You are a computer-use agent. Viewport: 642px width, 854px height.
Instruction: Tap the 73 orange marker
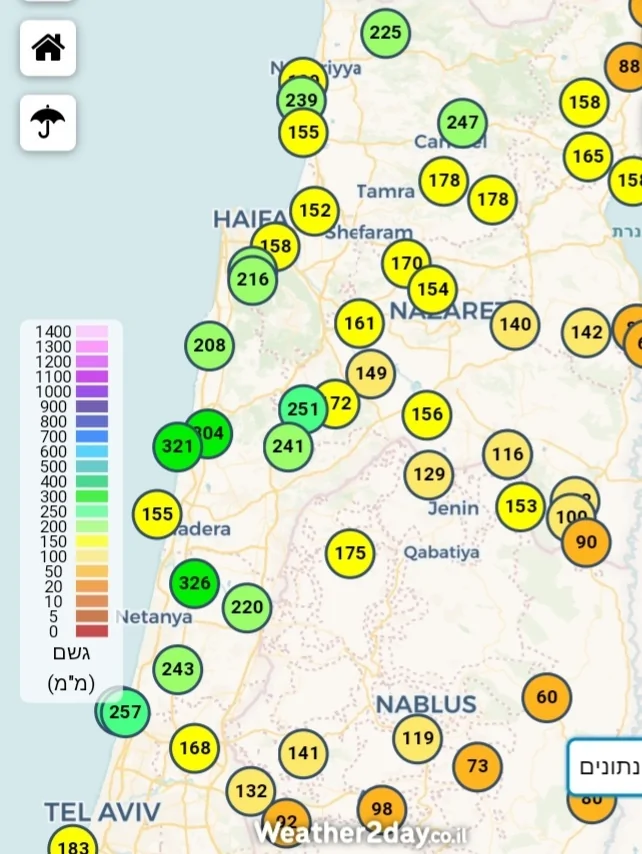coord(478,766)
